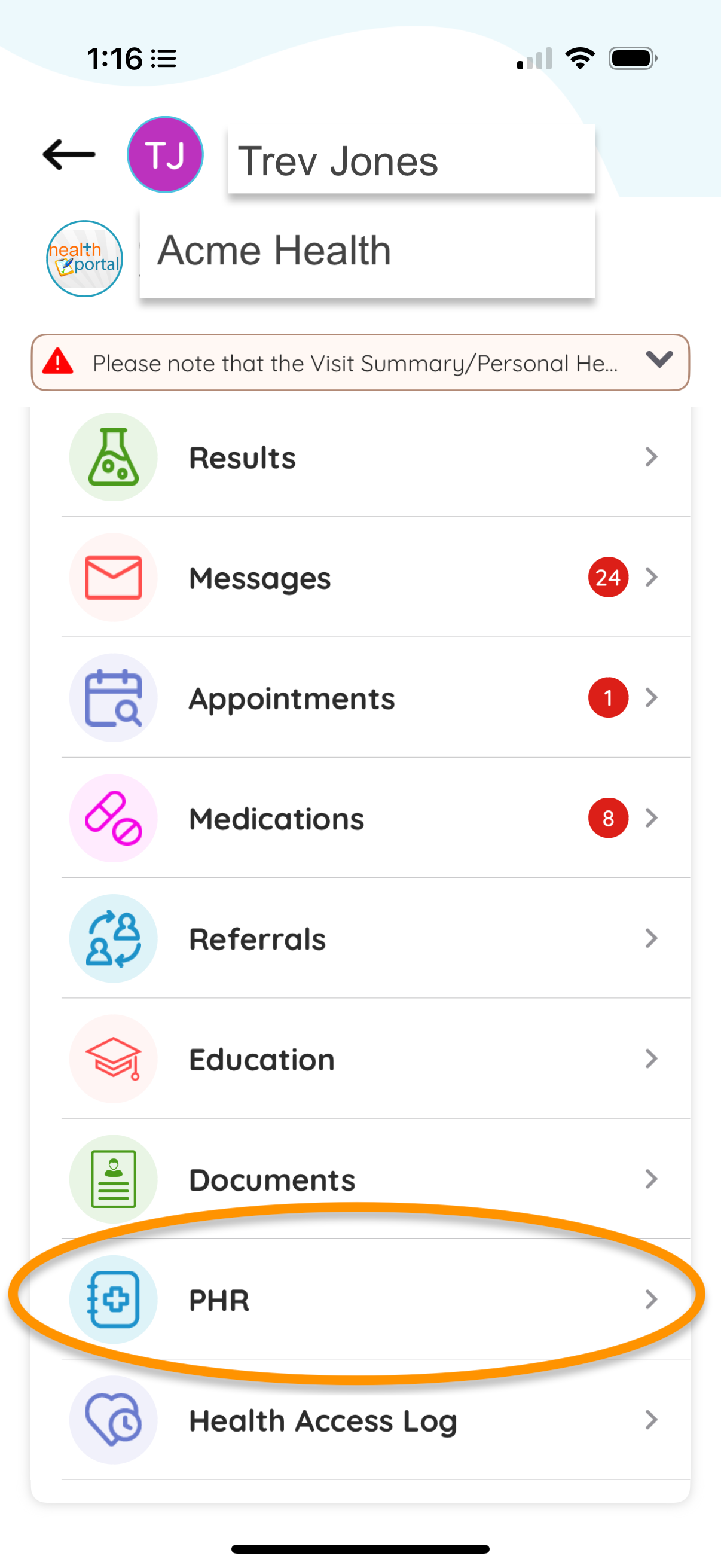The height and width of the screenshot is (1568, 721).
Task: Open the Education section
Action: click(x=261, y=1059)
